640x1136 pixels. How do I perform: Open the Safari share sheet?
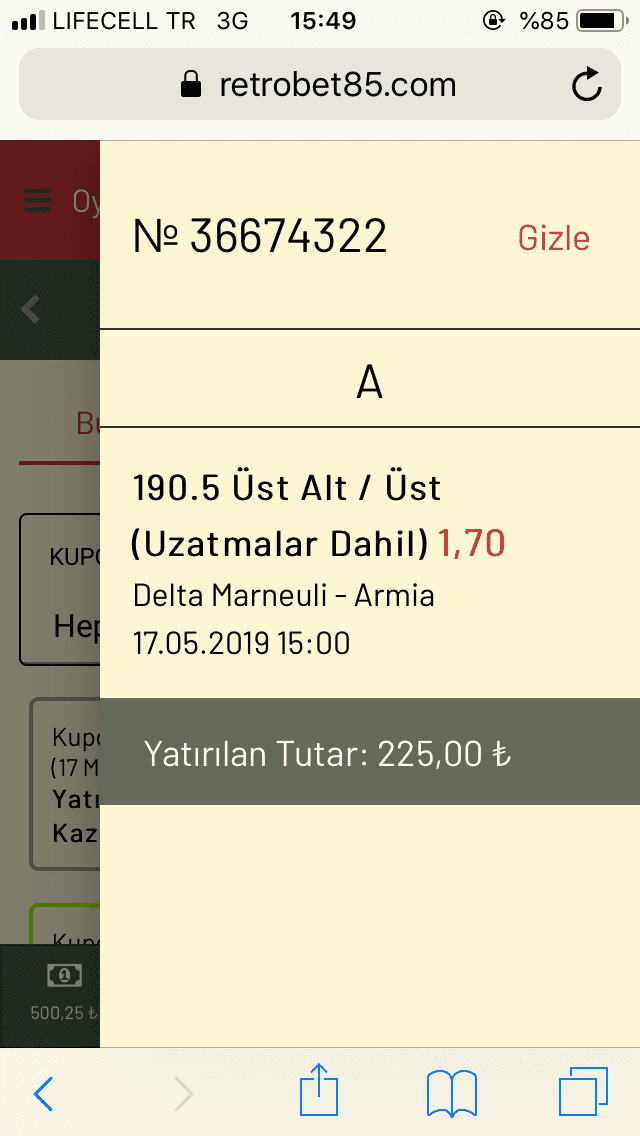(x=319, y=1092)
